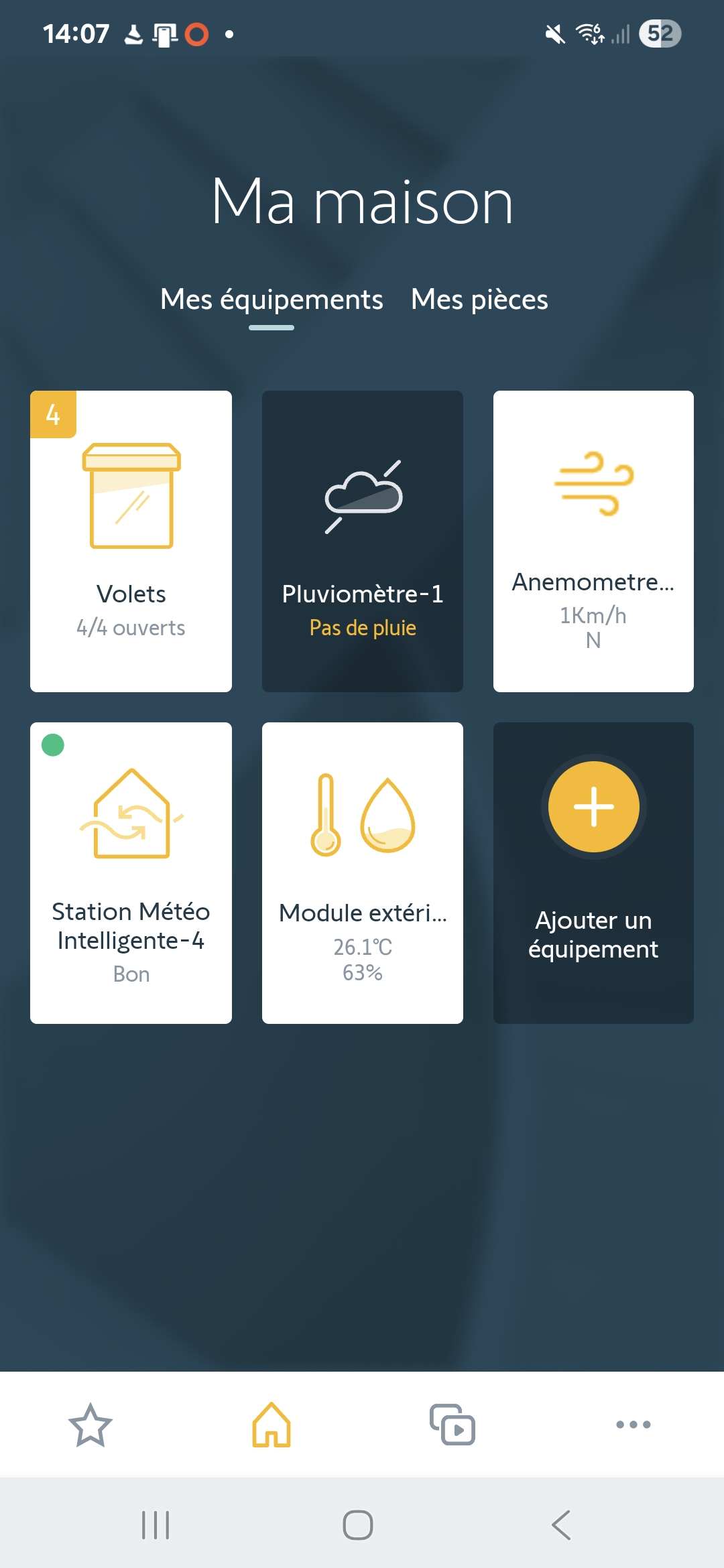Viewport: 724px width, 1568px height.
Task: Tap Ajouter un équipement
Action: (593, 872)
